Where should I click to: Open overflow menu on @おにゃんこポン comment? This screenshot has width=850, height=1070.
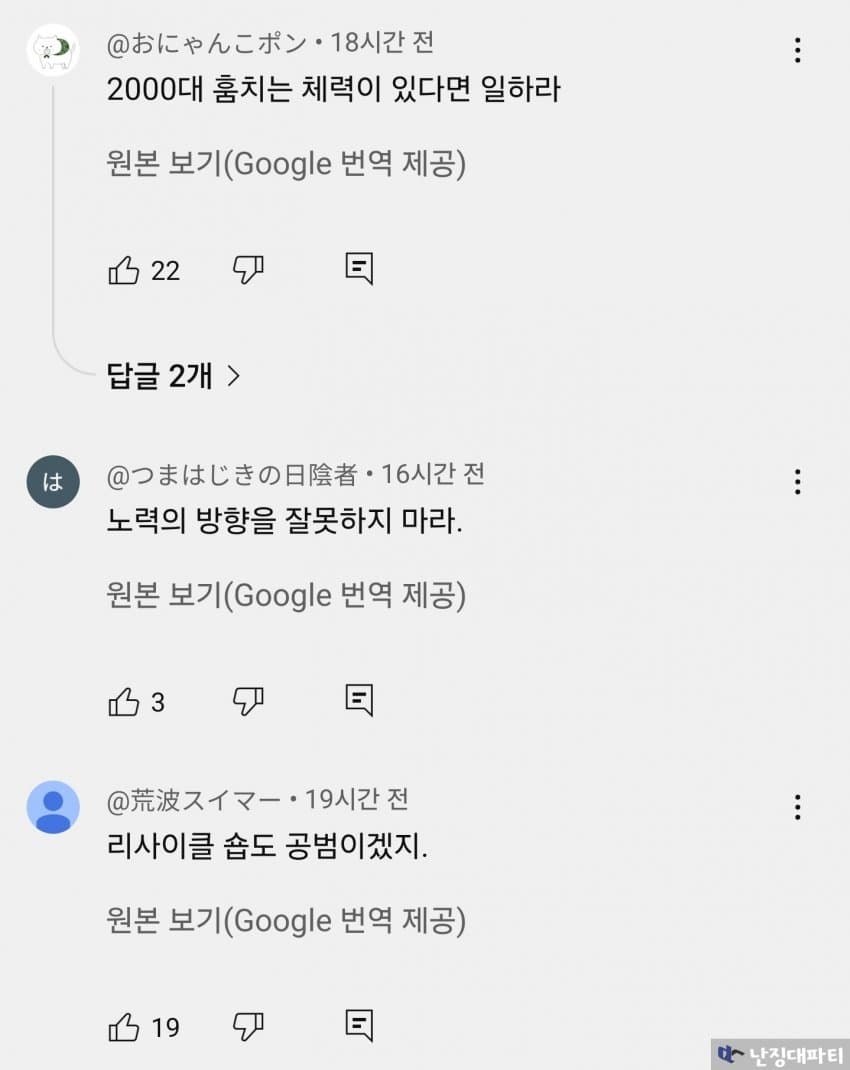point(797,50)
